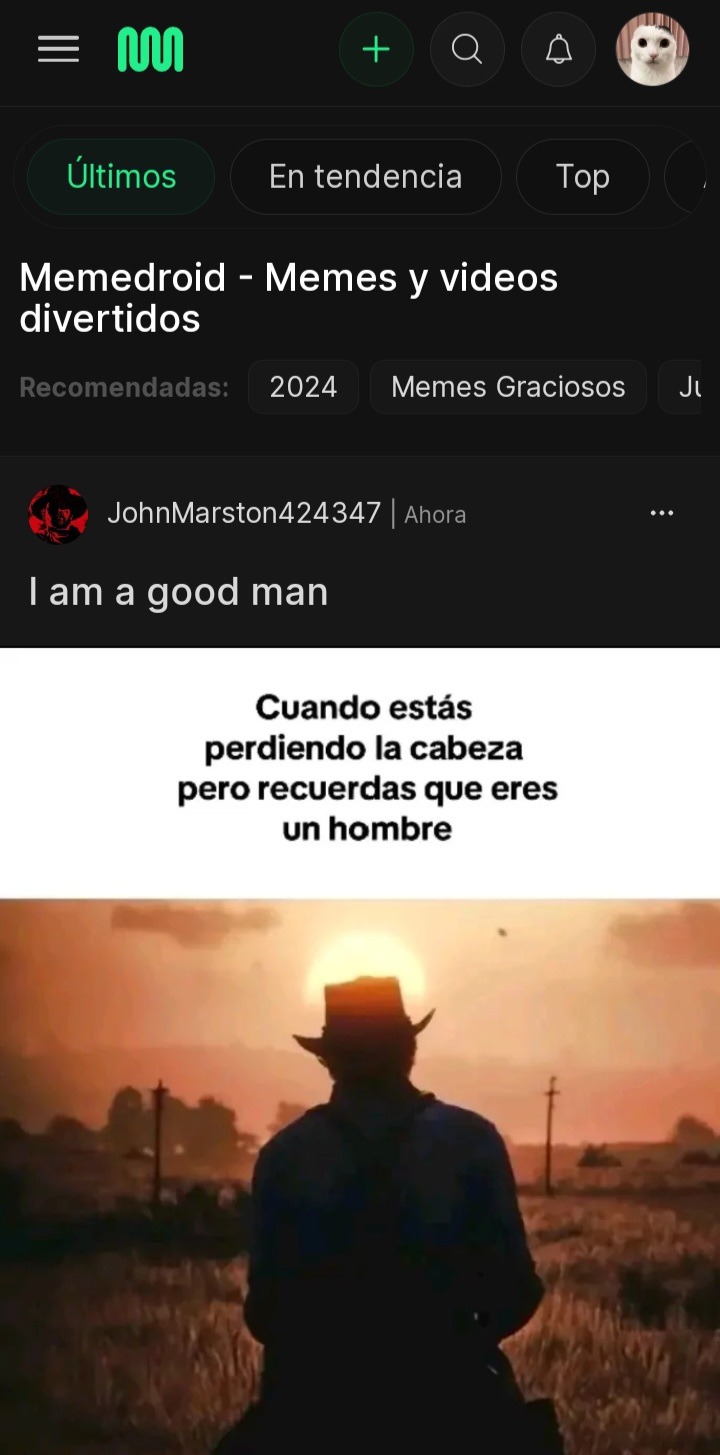Open JohnMarston424347's profile avatar

coord(58,514)
